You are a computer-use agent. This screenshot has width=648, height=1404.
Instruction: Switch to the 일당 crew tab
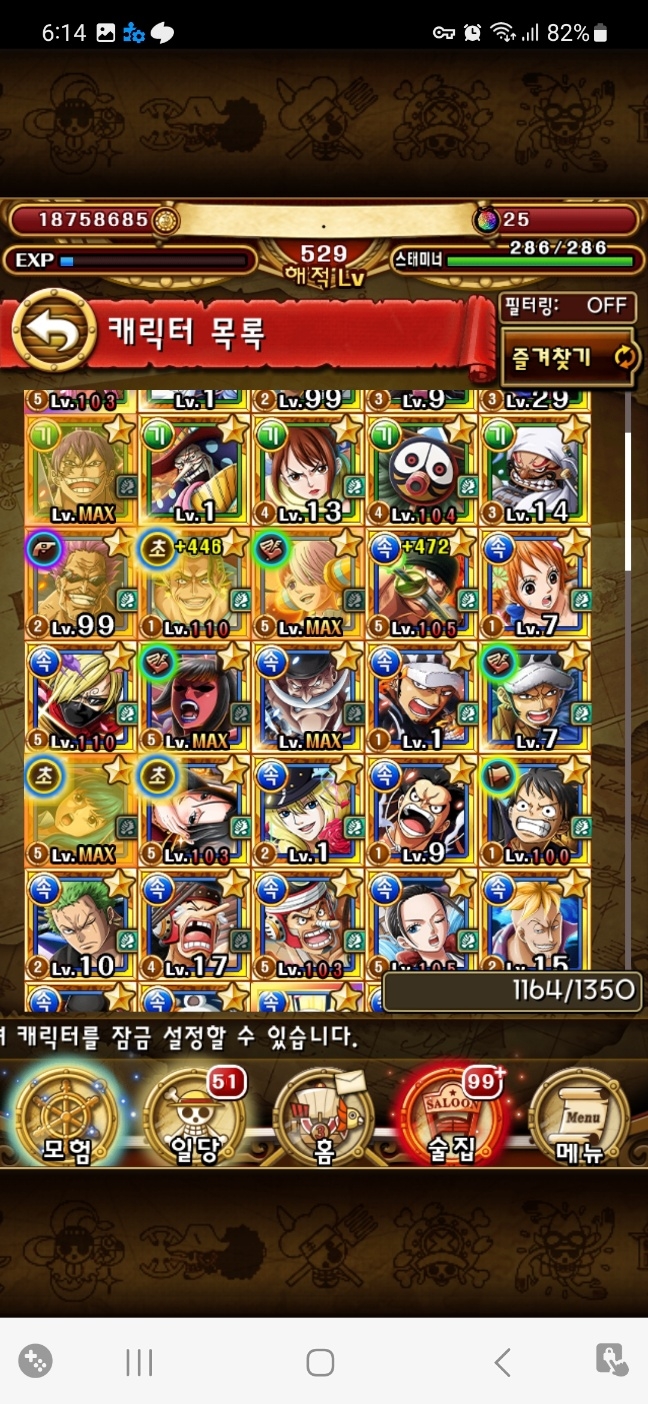(x=194, y=1116)
